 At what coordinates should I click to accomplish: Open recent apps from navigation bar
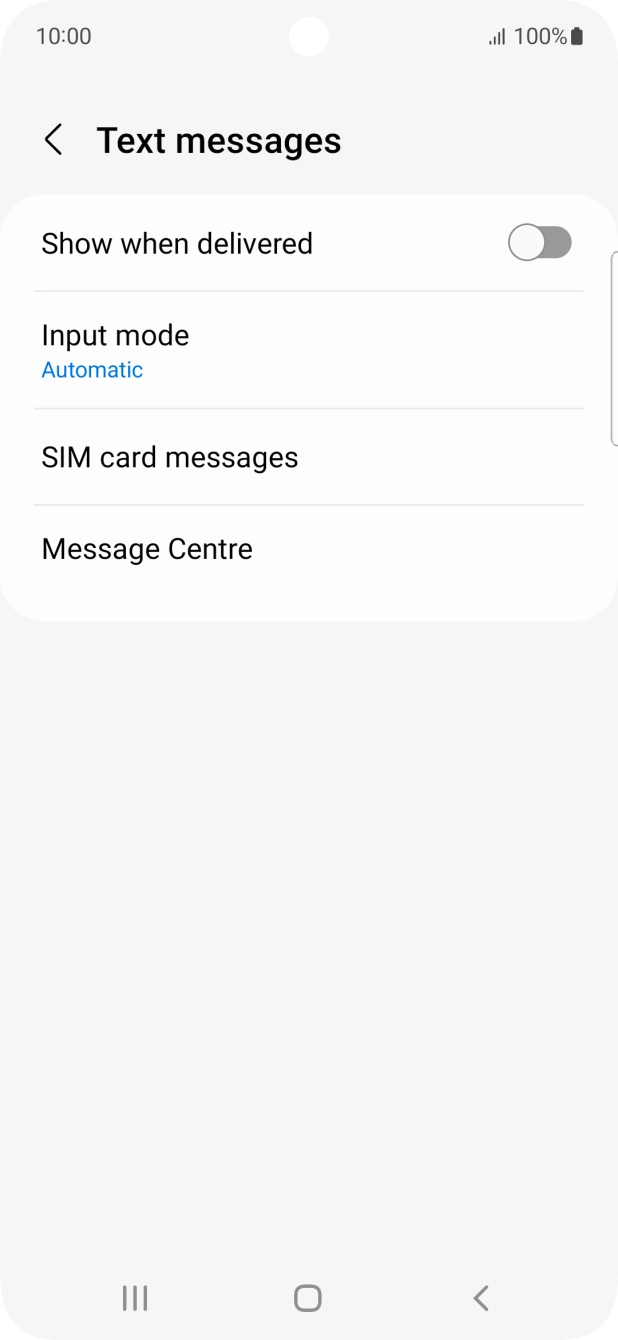(135, 1298)
